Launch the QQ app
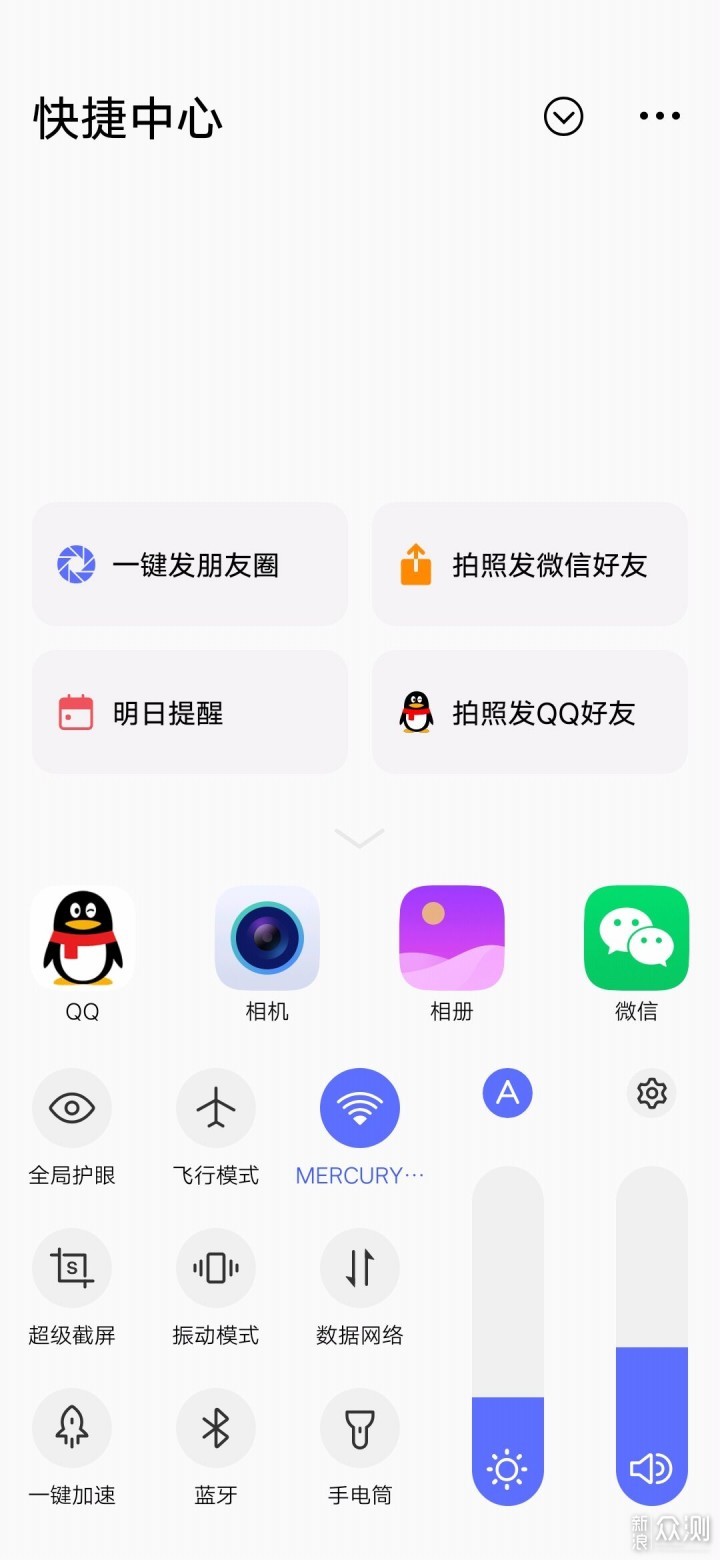The width and height of the screenshot is (720, 1560). click(x=83, y=938)
